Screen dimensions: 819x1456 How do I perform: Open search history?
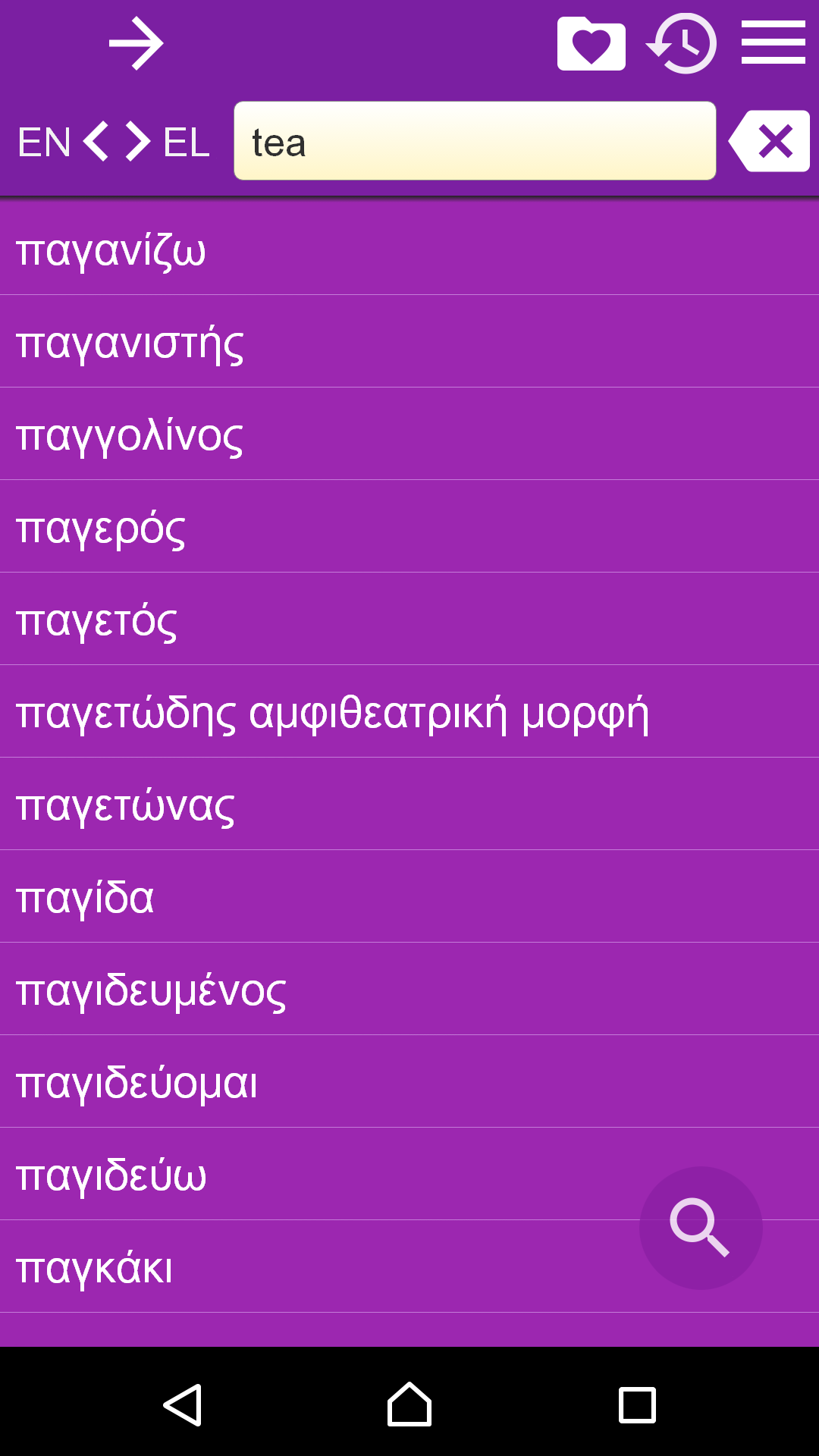coord(681,44)
